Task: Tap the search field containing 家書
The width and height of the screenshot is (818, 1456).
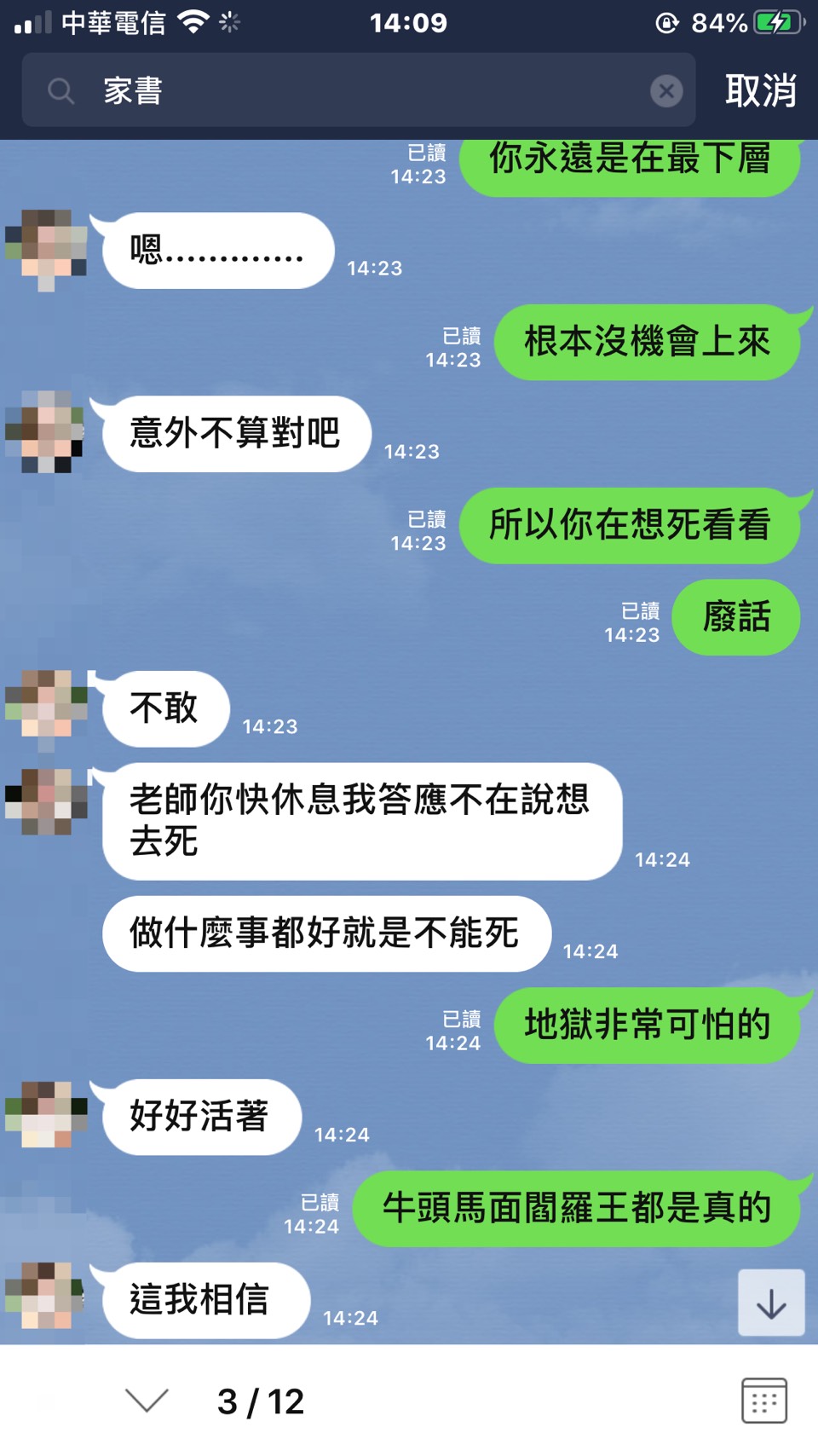Action: point(358,90)
